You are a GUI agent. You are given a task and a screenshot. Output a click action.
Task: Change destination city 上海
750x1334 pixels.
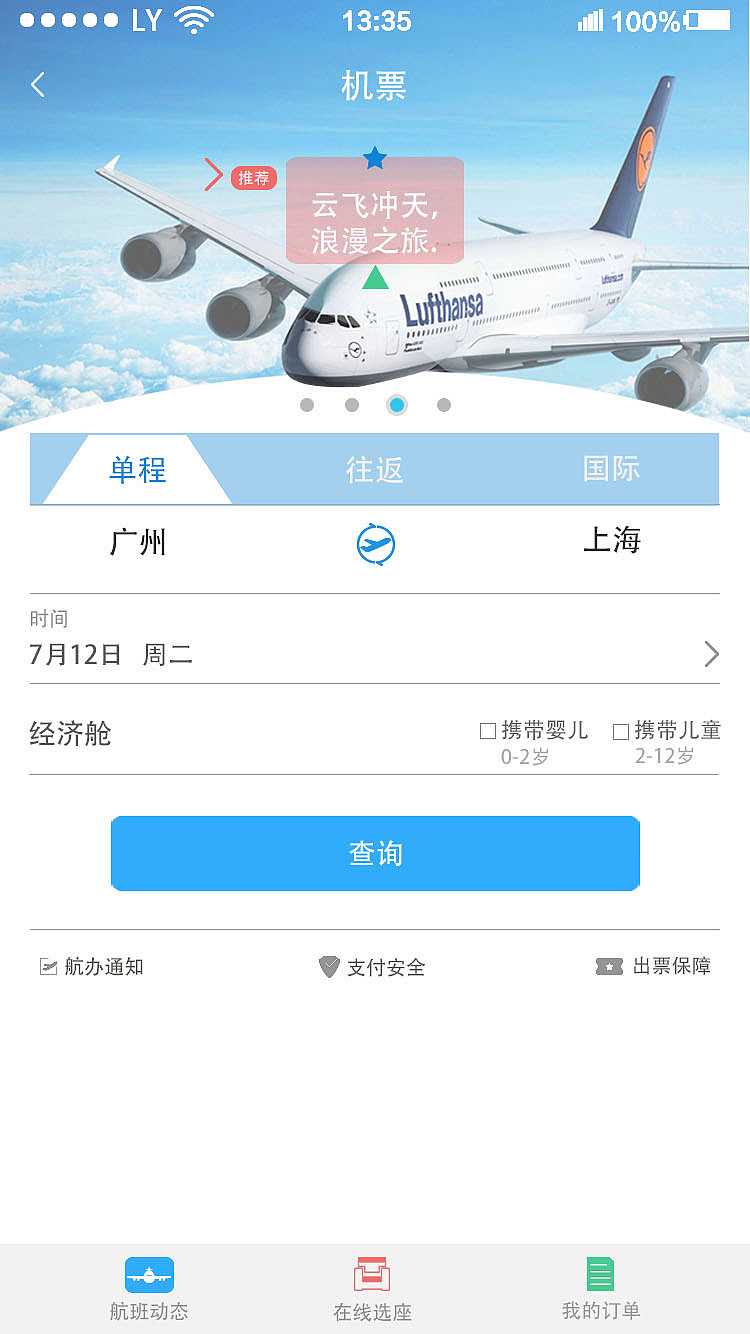611,541
